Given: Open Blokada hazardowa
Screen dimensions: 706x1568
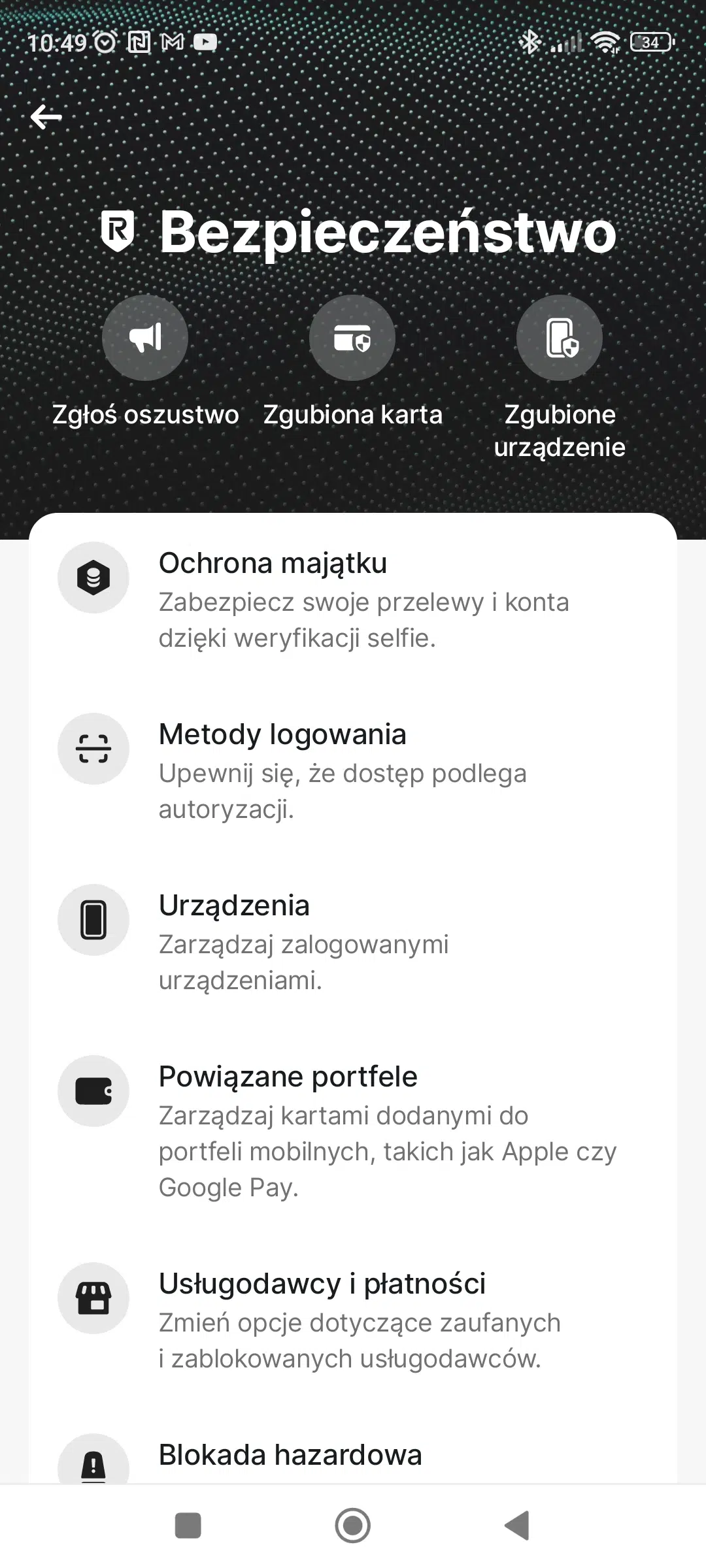Looking at the screenshot, I should click(353, 1456).
